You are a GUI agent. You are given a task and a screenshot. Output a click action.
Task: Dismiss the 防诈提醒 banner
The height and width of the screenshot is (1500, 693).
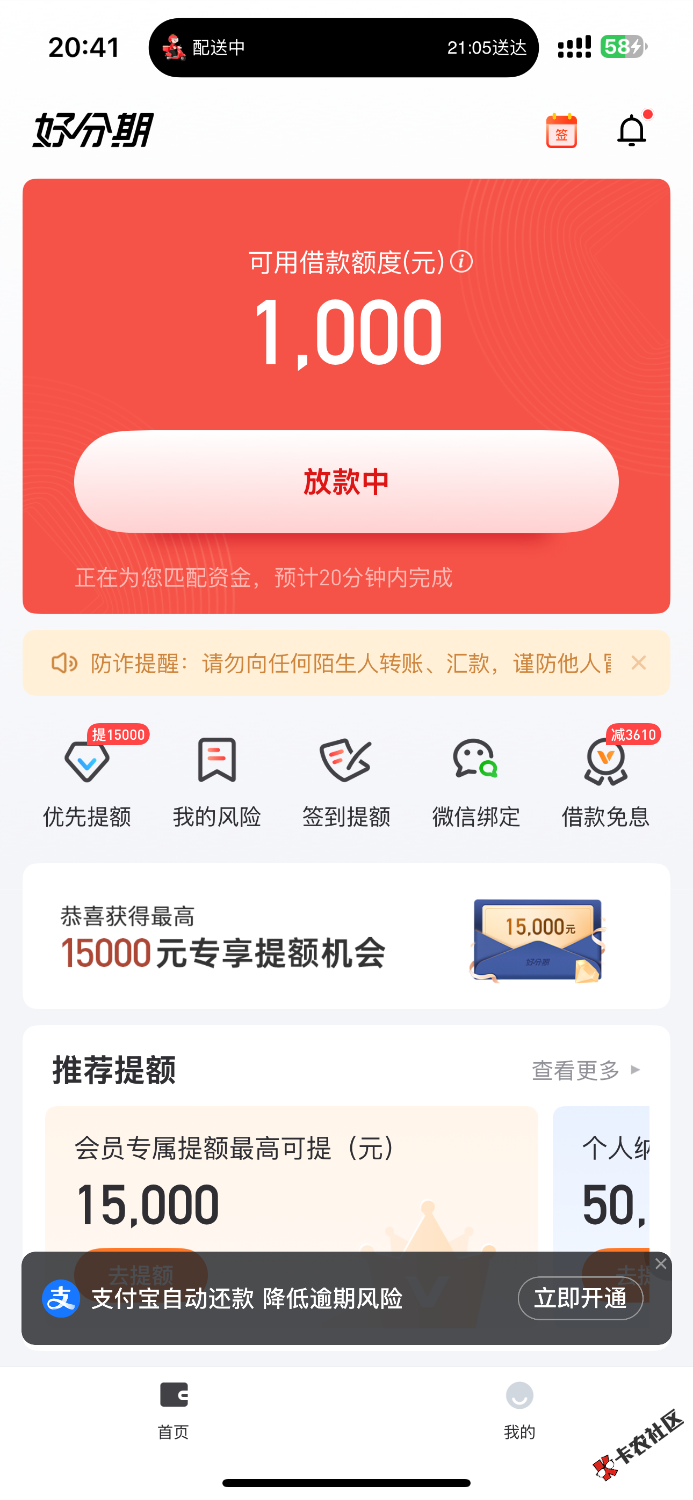point(639,663)
